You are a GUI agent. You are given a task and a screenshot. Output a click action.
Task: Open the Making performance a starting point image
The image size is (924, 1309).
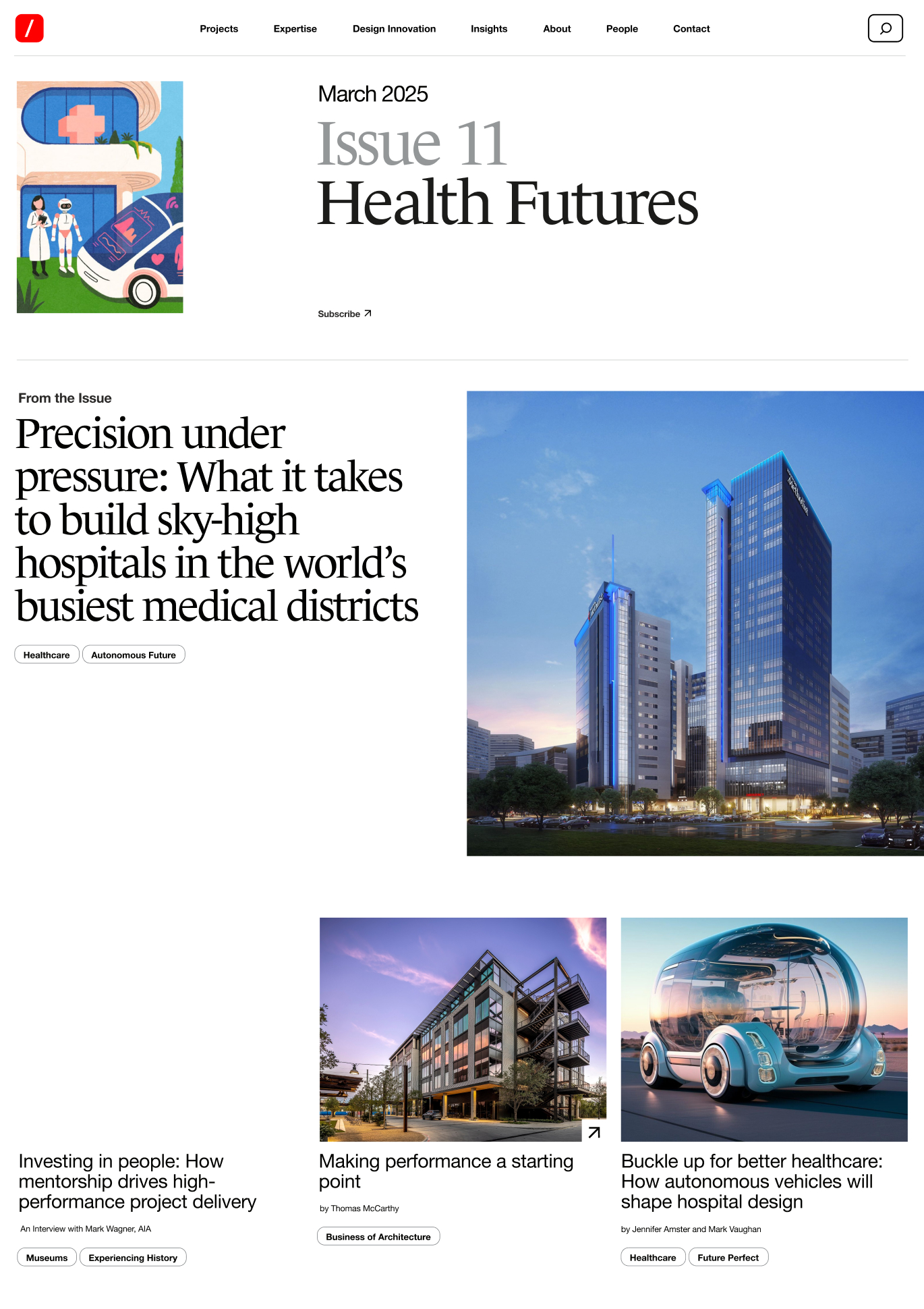pos(463,1029)
